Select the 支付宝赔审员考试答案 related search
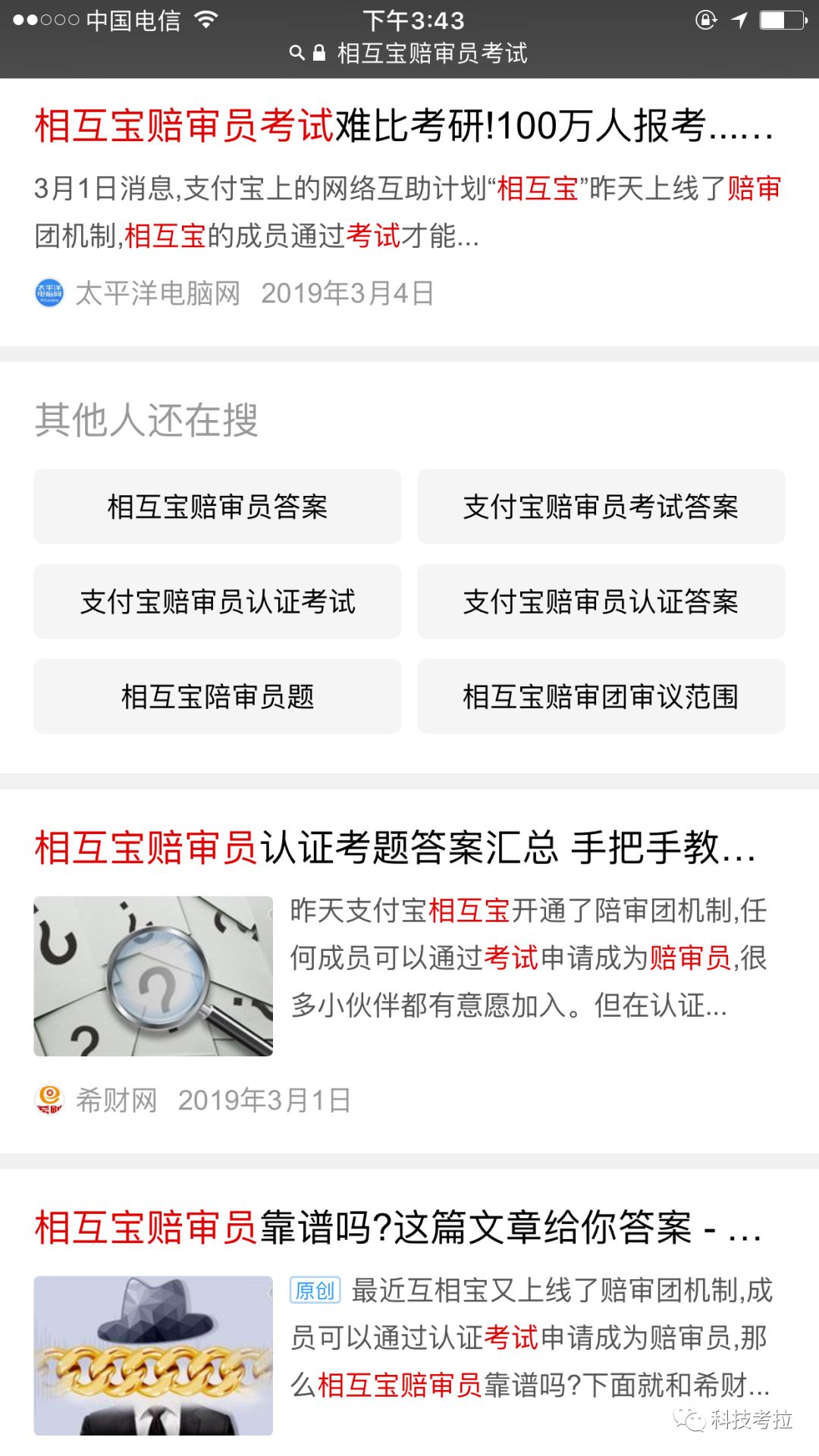819x1456 pixels. 601,506
